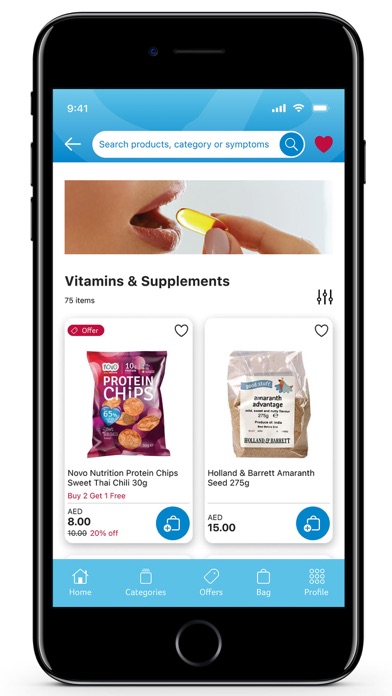
Task: Open the Holland & Barrett Amaranth Seed product
Action: 269,404
